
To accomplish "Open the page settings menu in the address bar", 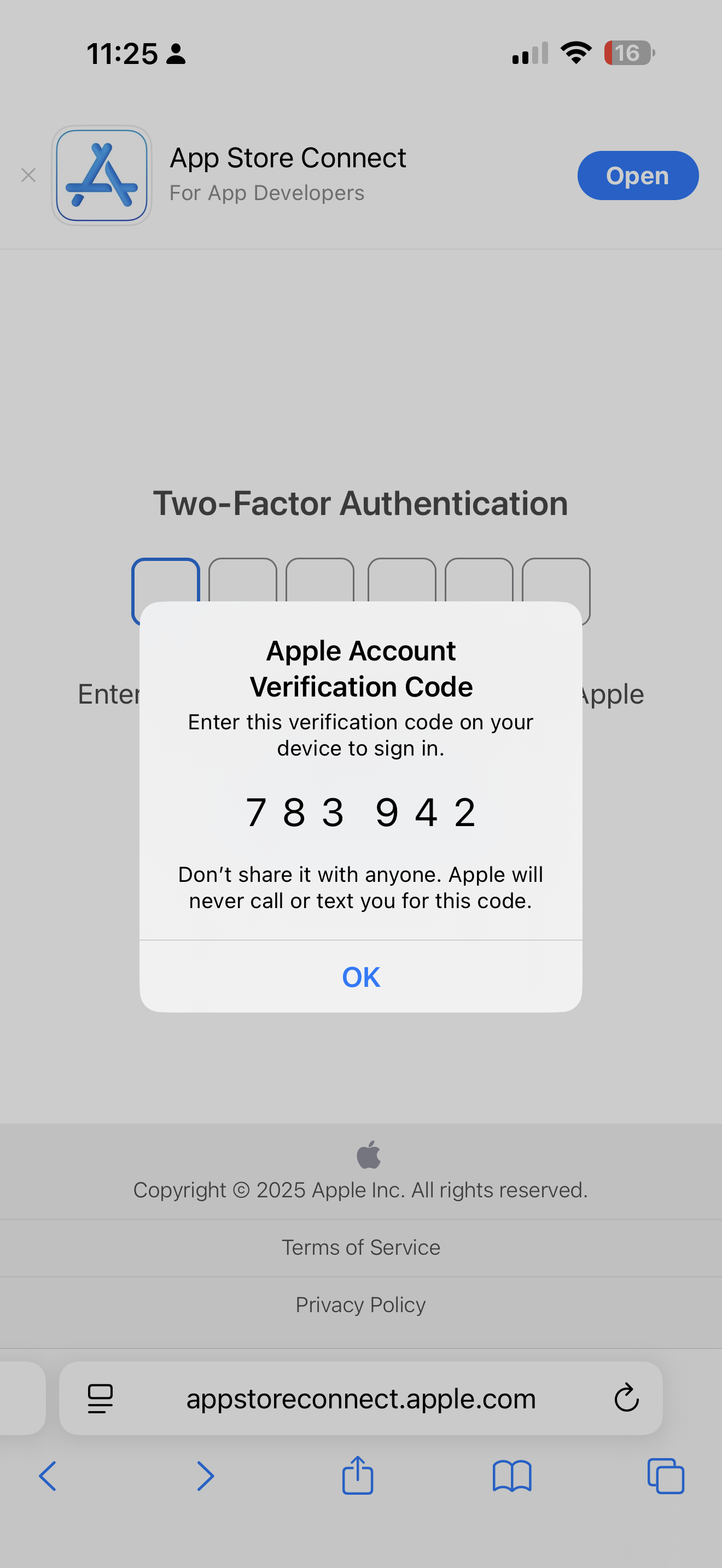I will 101,1398.
